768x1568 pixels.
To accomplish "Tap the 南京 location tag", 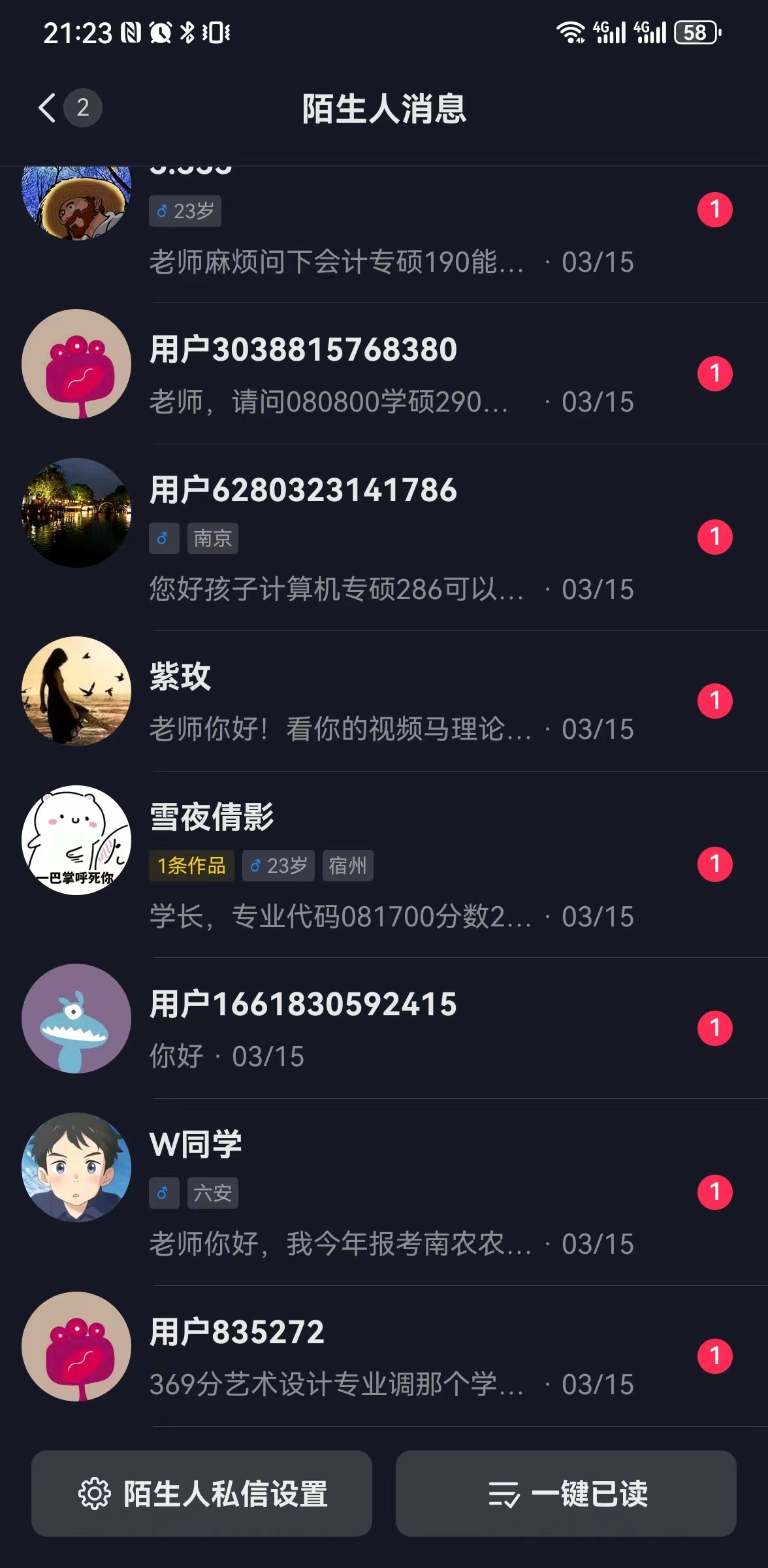I will tap(213, 538).
